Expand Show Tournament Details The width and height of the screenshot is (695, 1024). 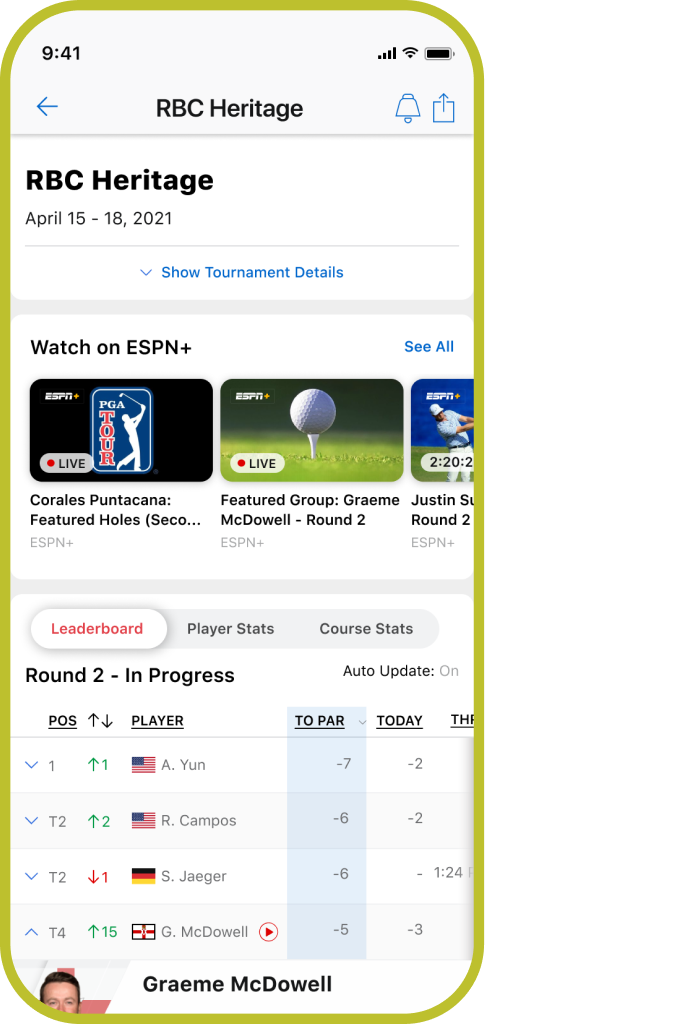[x=242, y=272]
